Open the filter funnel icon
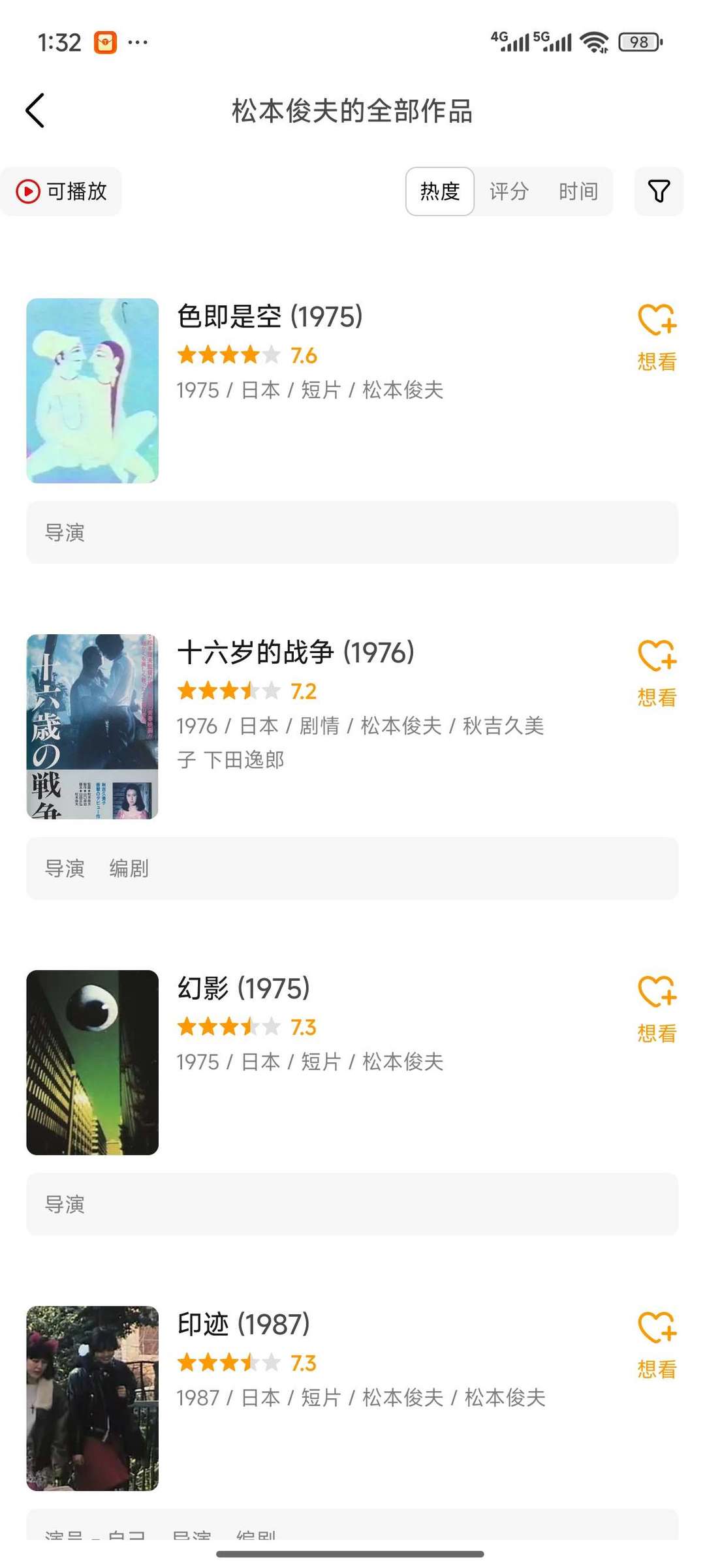This screenshot has height=1568, width=705. 658,191
